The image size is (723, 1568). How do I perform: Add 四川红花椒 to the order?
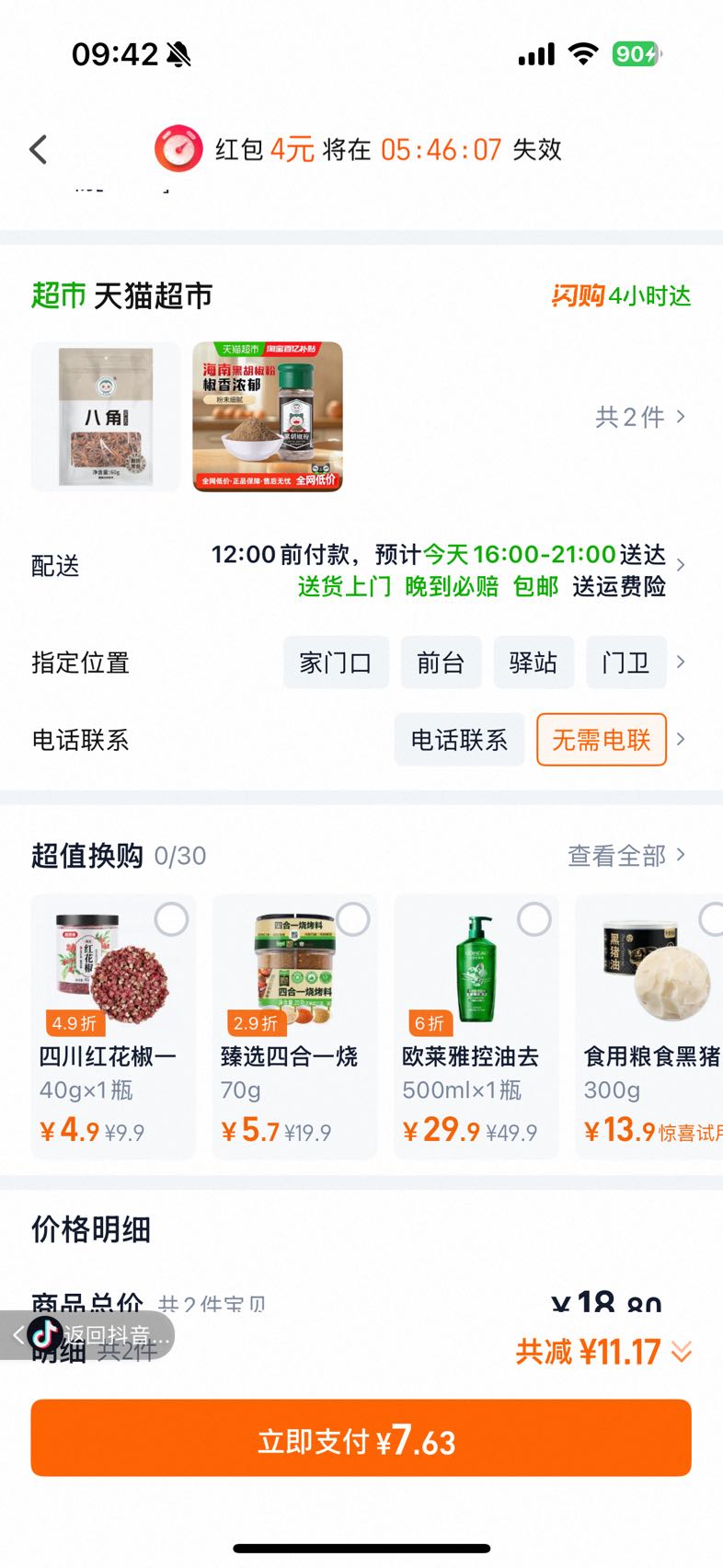click(172, 919)
